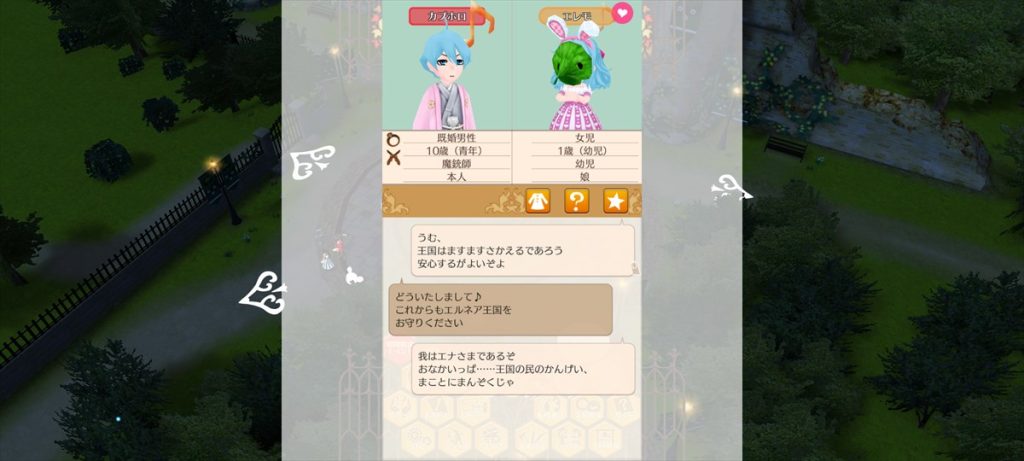Tap the pink heart next to エレモ
Image resolution: width=1024 pixels, height=461 pixels.
623,13
